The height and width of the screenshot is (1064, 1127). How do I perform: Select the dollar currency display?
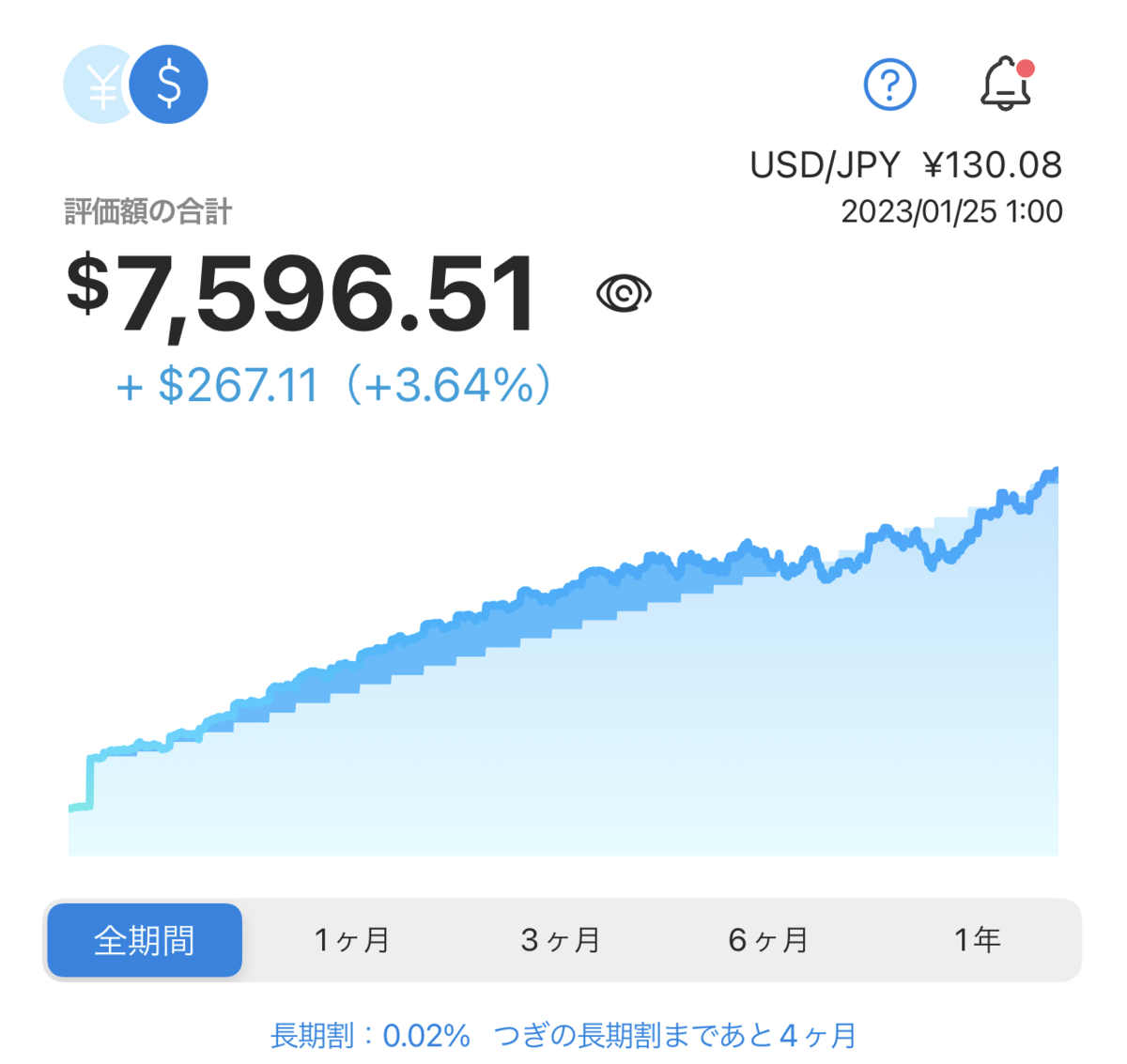169,85
